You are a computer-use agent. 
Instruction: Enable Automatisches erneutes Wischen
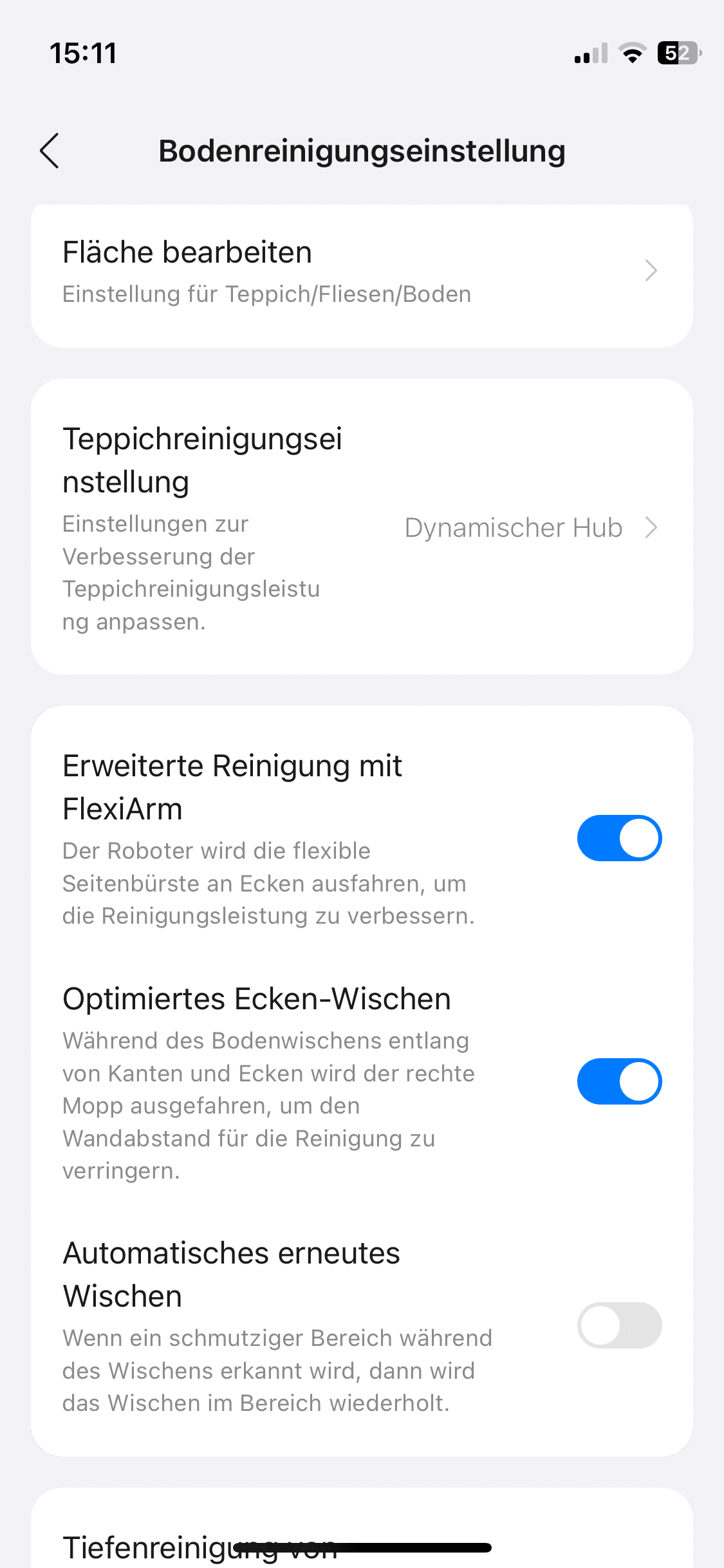pyautogui.click(x=618, y=1325)
